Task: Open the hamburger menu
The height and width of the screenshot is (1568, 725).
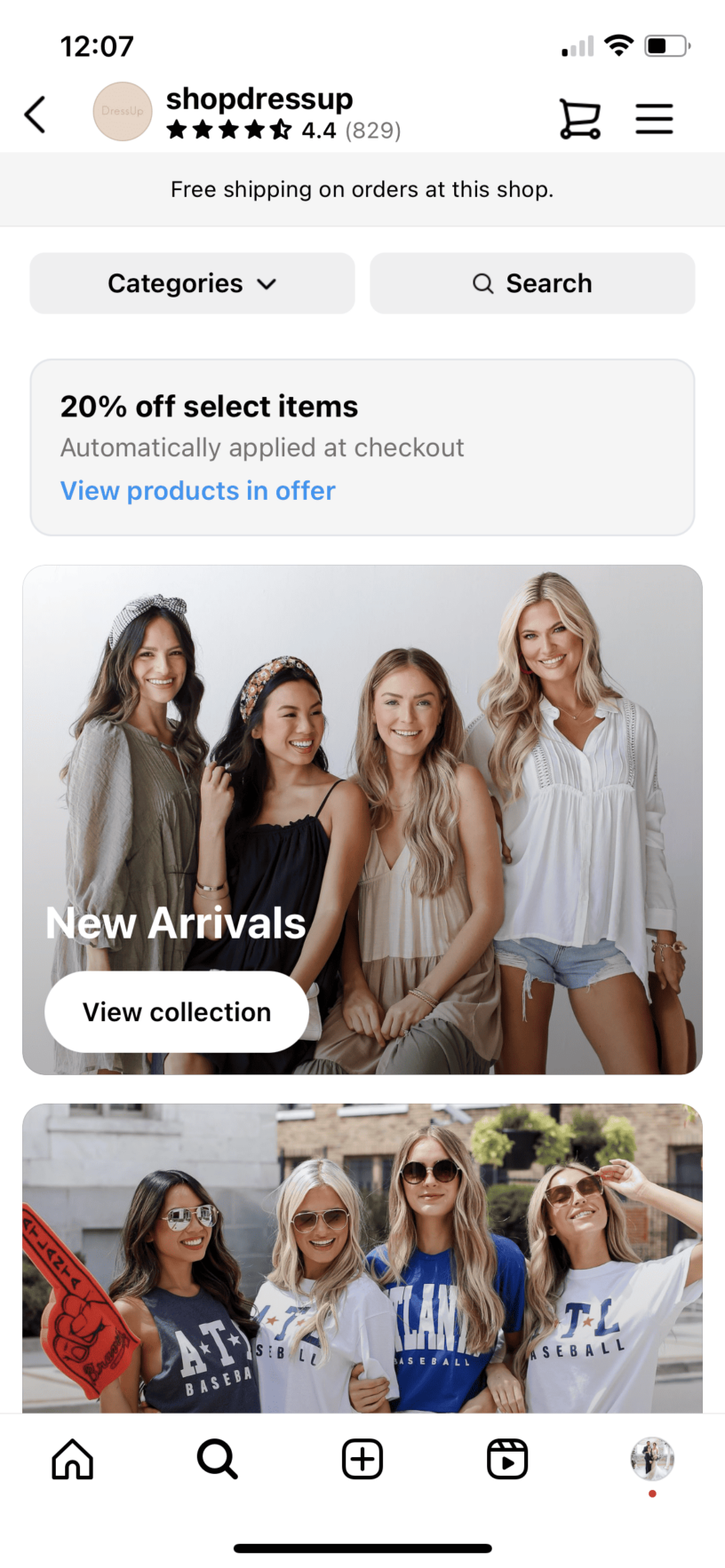Action: click(654, 118)
